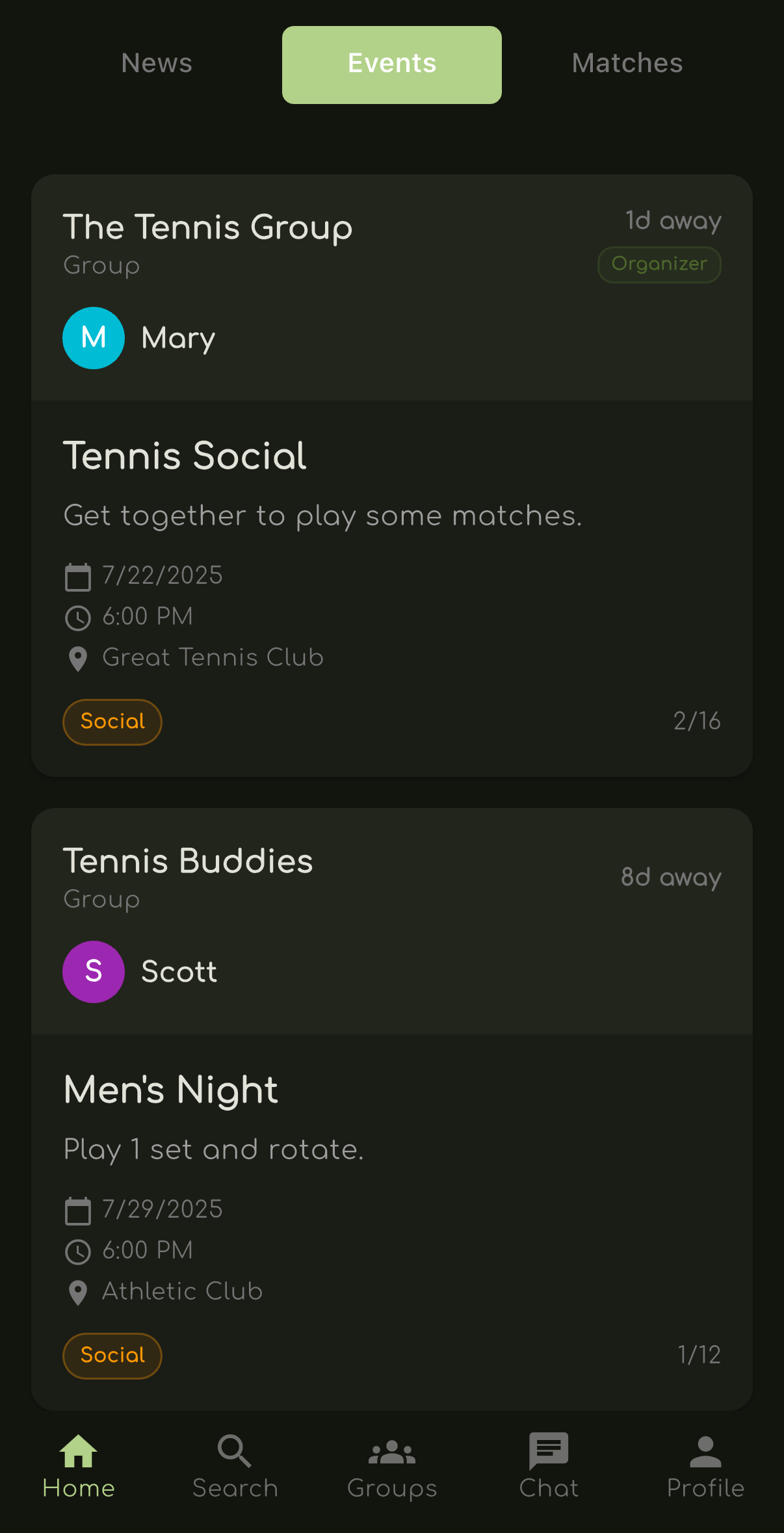This screenshot has width=784, height=1533.
Task: Click the Social tag on Men's Night event
Action: click(x=111, y=1356)
